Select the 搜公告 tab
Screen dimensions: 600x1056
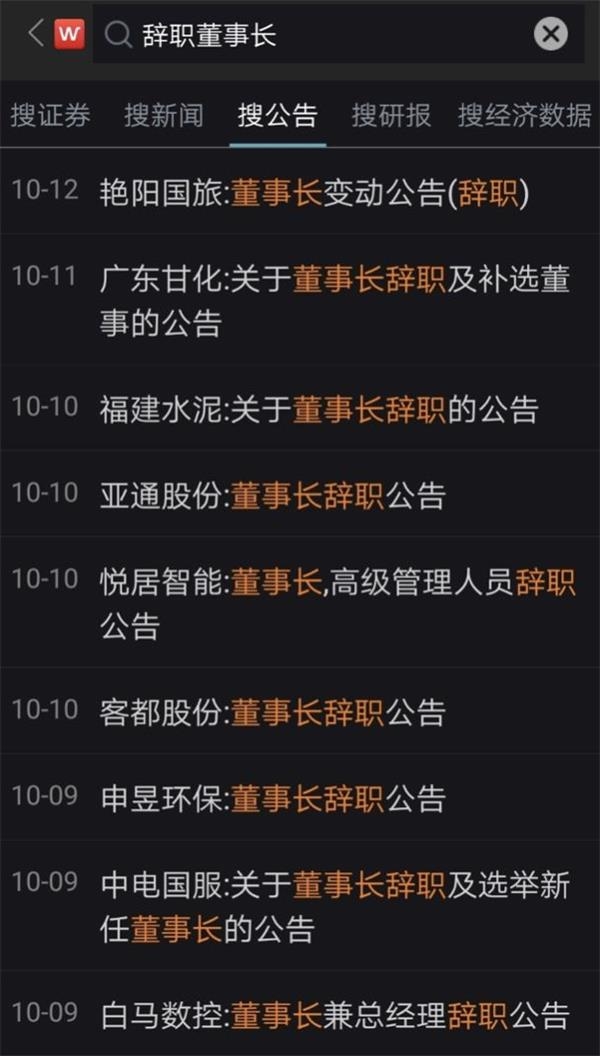[x=277, y=115]
